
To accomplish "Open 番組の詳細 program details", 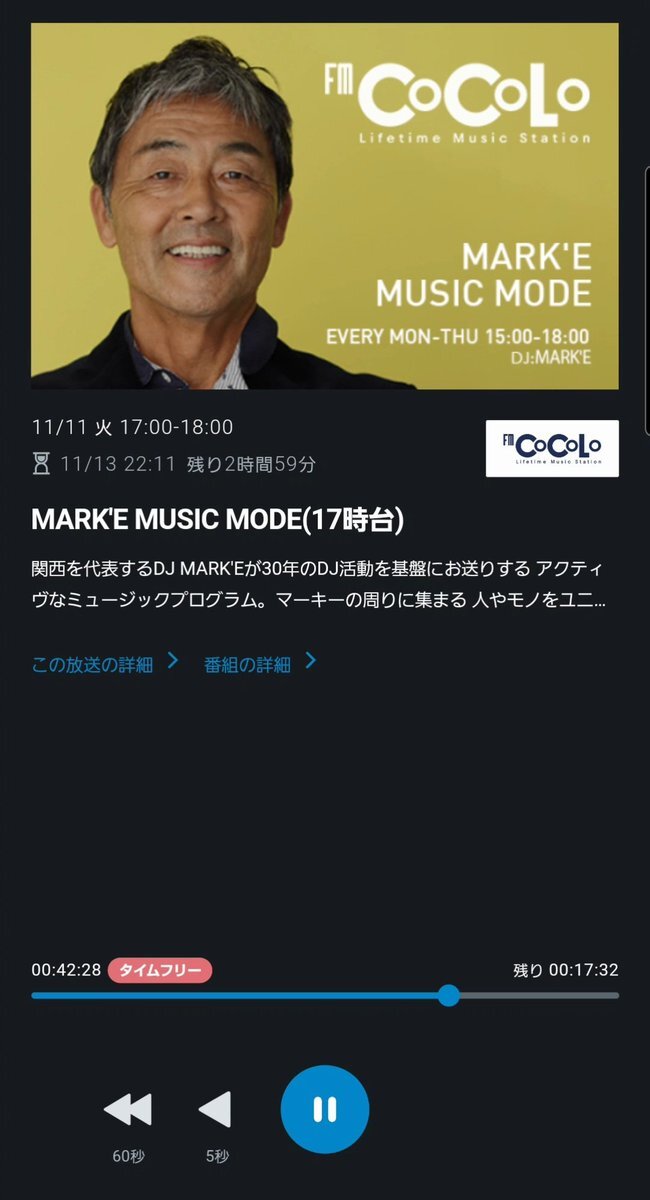I will tap(261, 663).
